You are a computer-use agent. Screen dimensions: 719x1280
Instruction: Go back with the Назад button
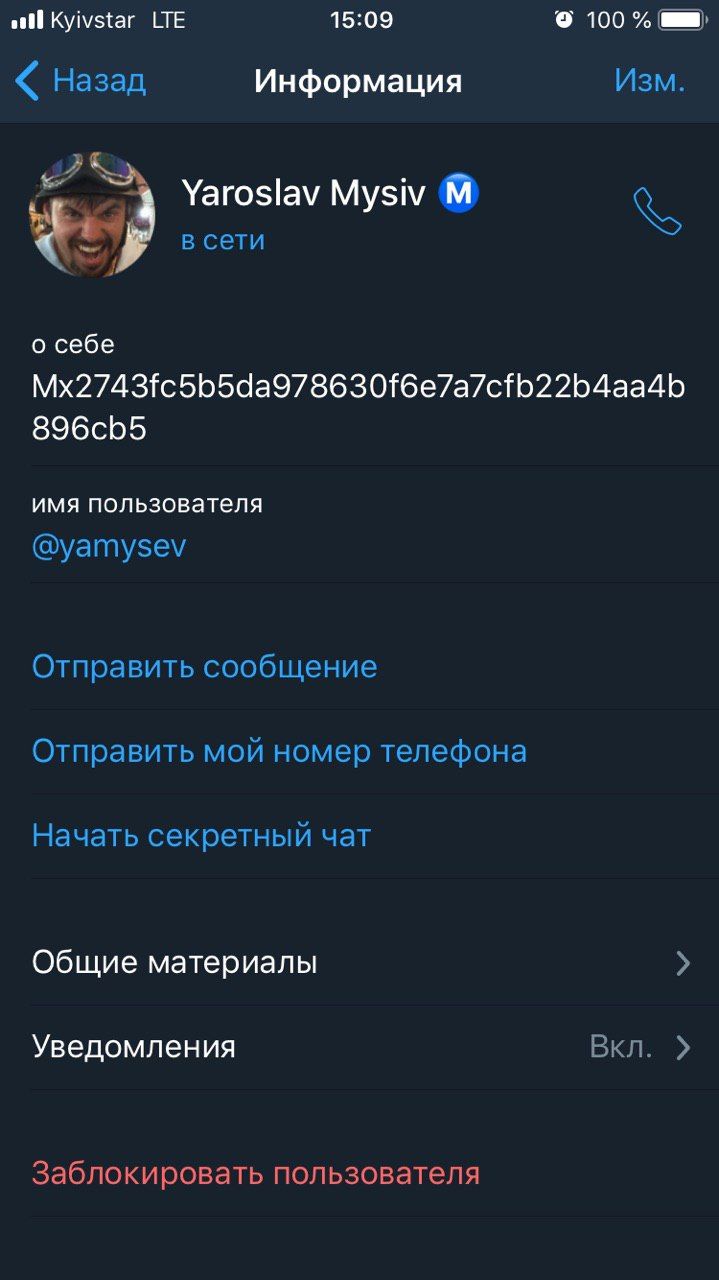(x=82, y=81)
